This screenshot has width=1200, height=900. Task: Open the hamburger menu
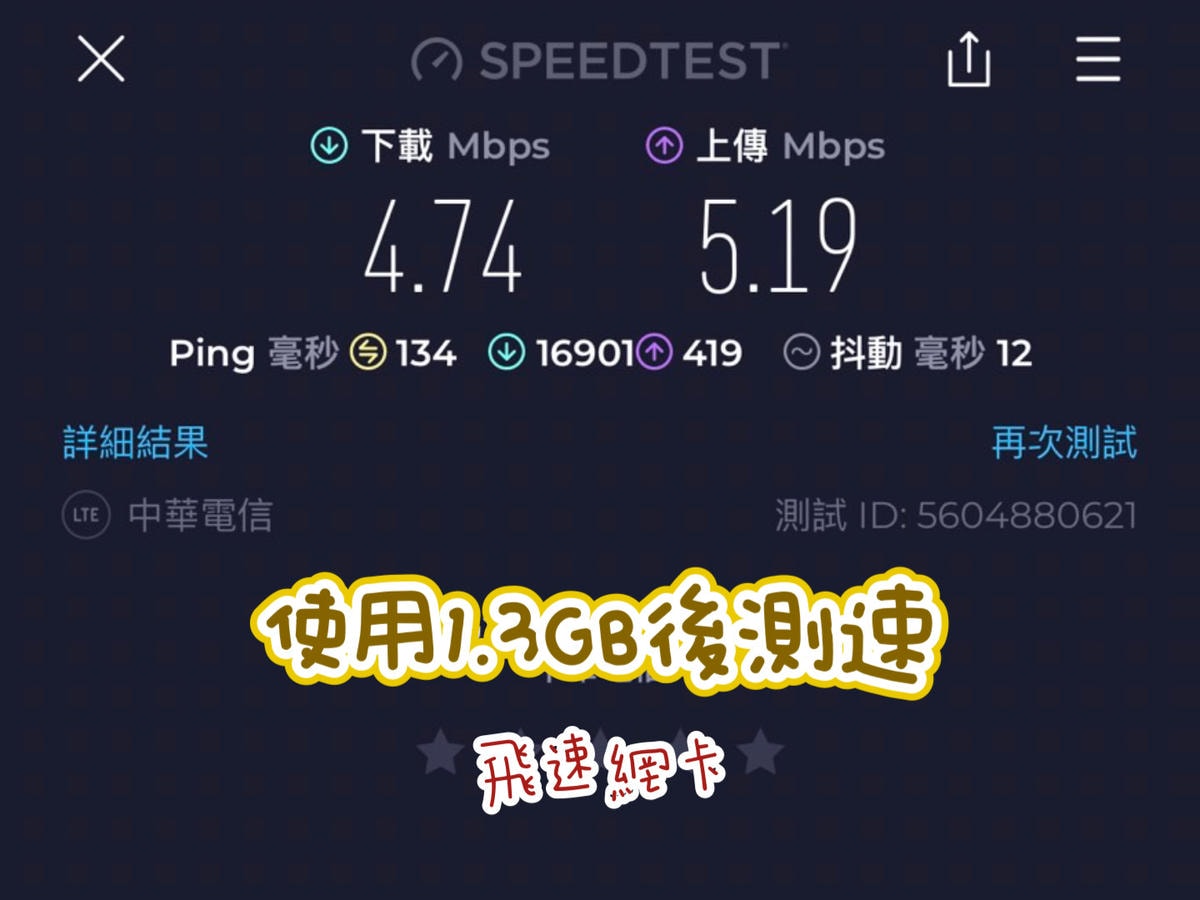click(x=1098, y=60)
